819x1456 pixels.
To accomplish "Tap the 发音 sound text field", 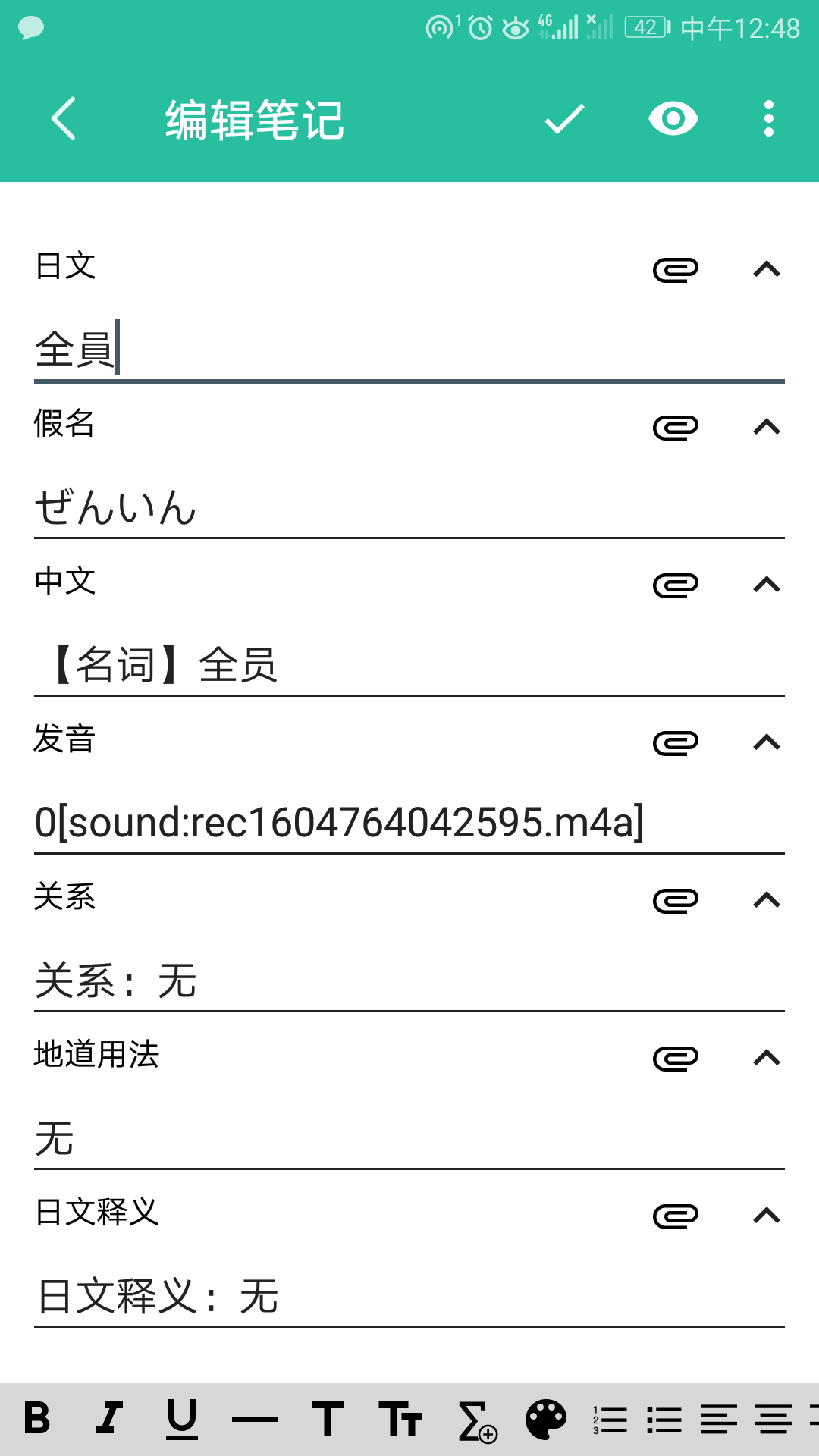I will click(409, 823).
